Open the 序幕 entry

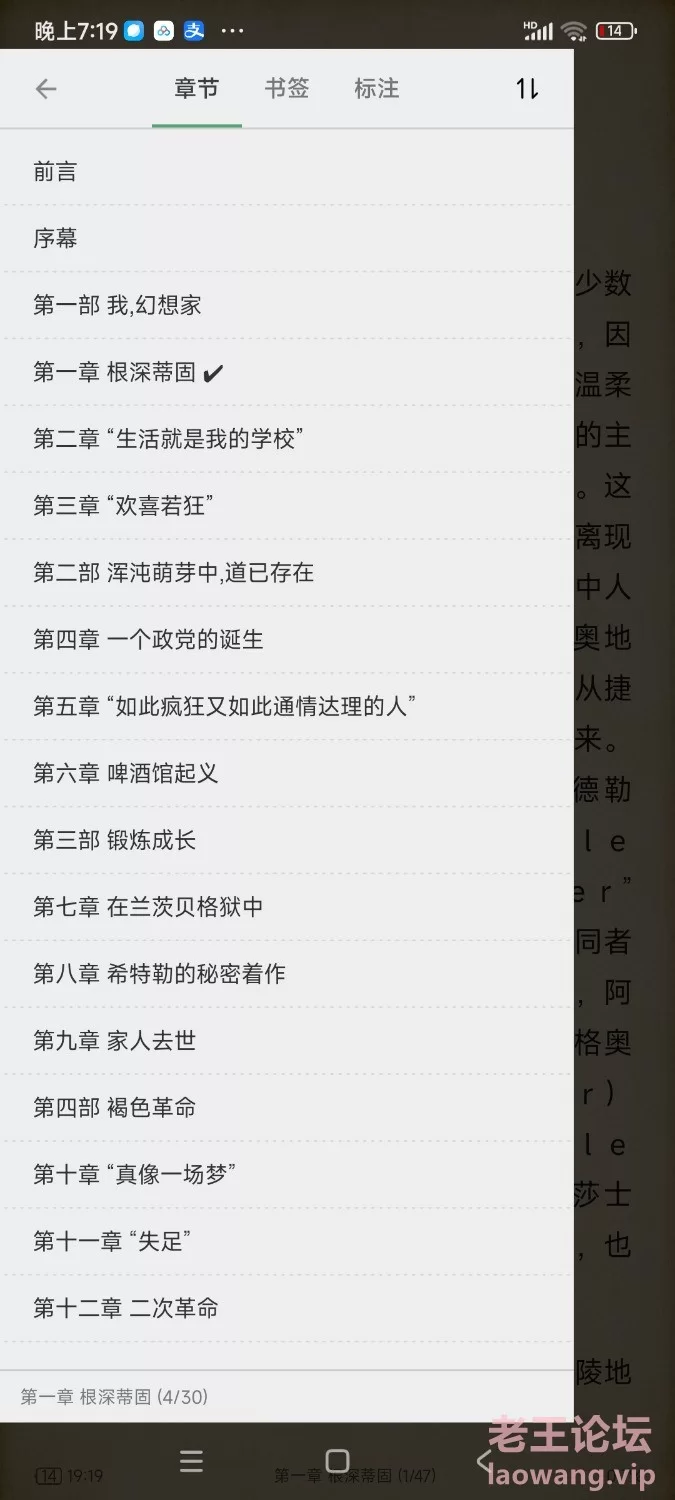287,238
